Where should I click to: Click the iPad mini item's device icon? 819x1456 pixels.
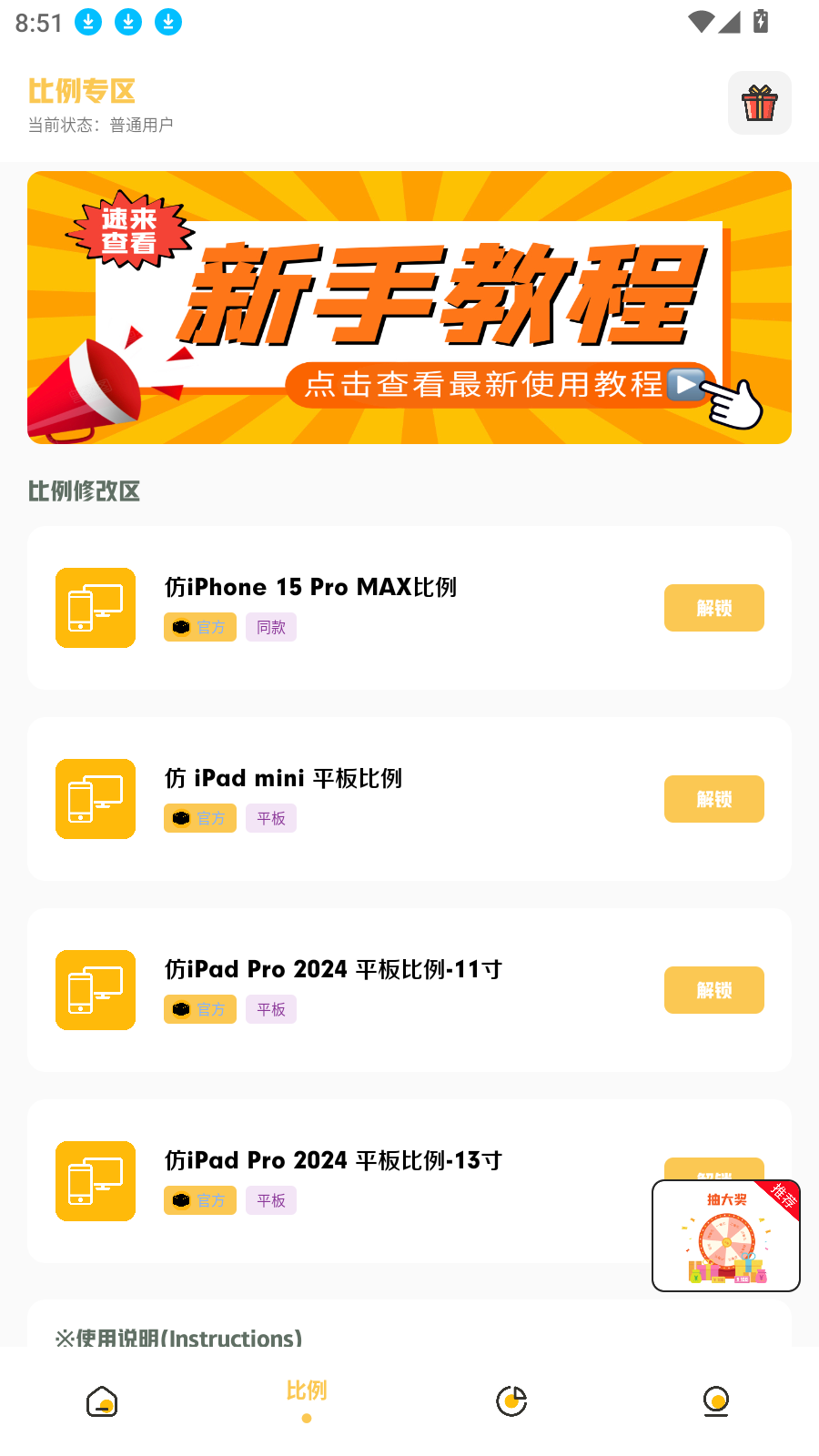coord(95,799)
